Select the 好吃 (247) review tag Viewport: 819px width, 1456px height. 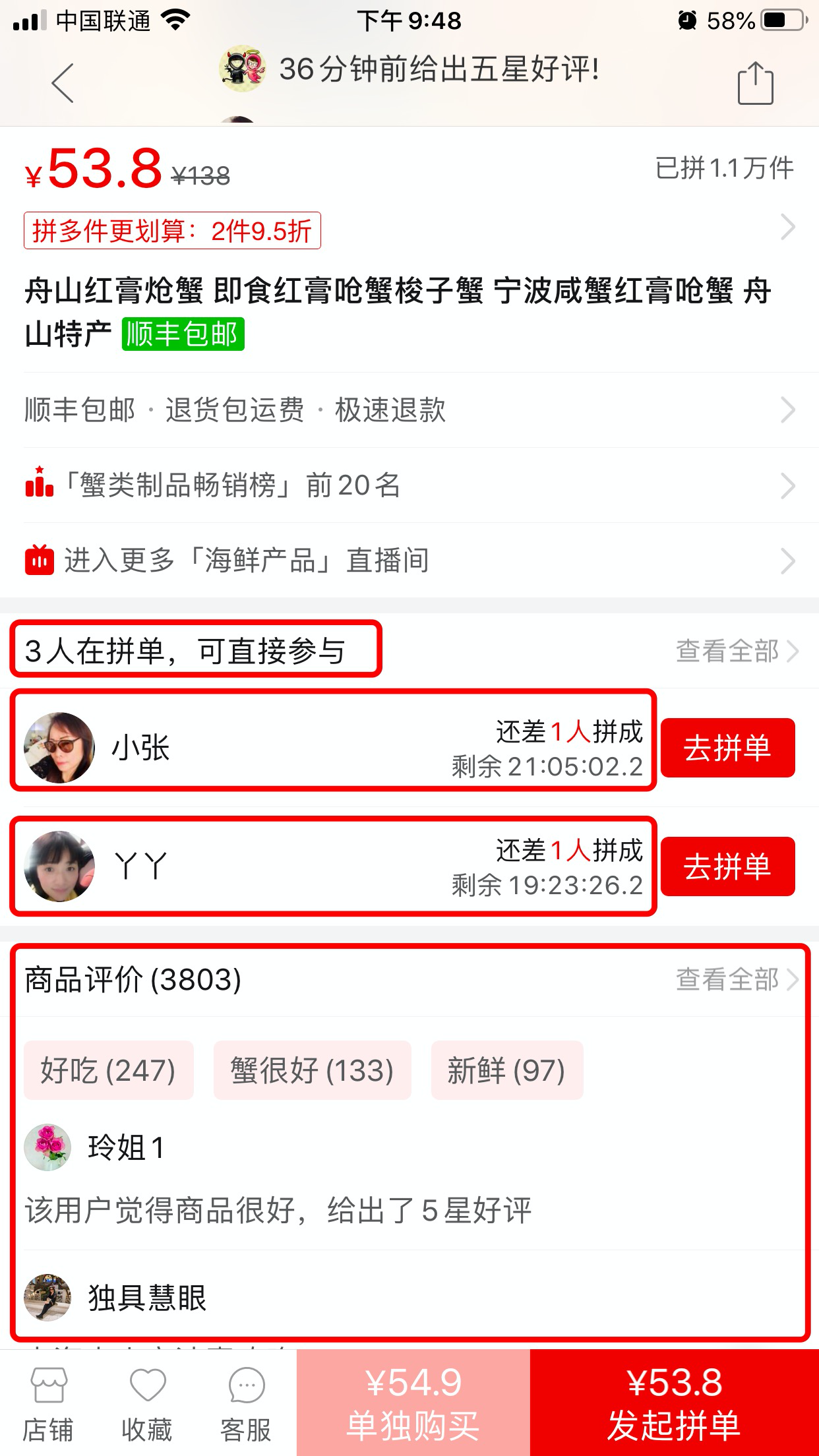[109, 1070]
